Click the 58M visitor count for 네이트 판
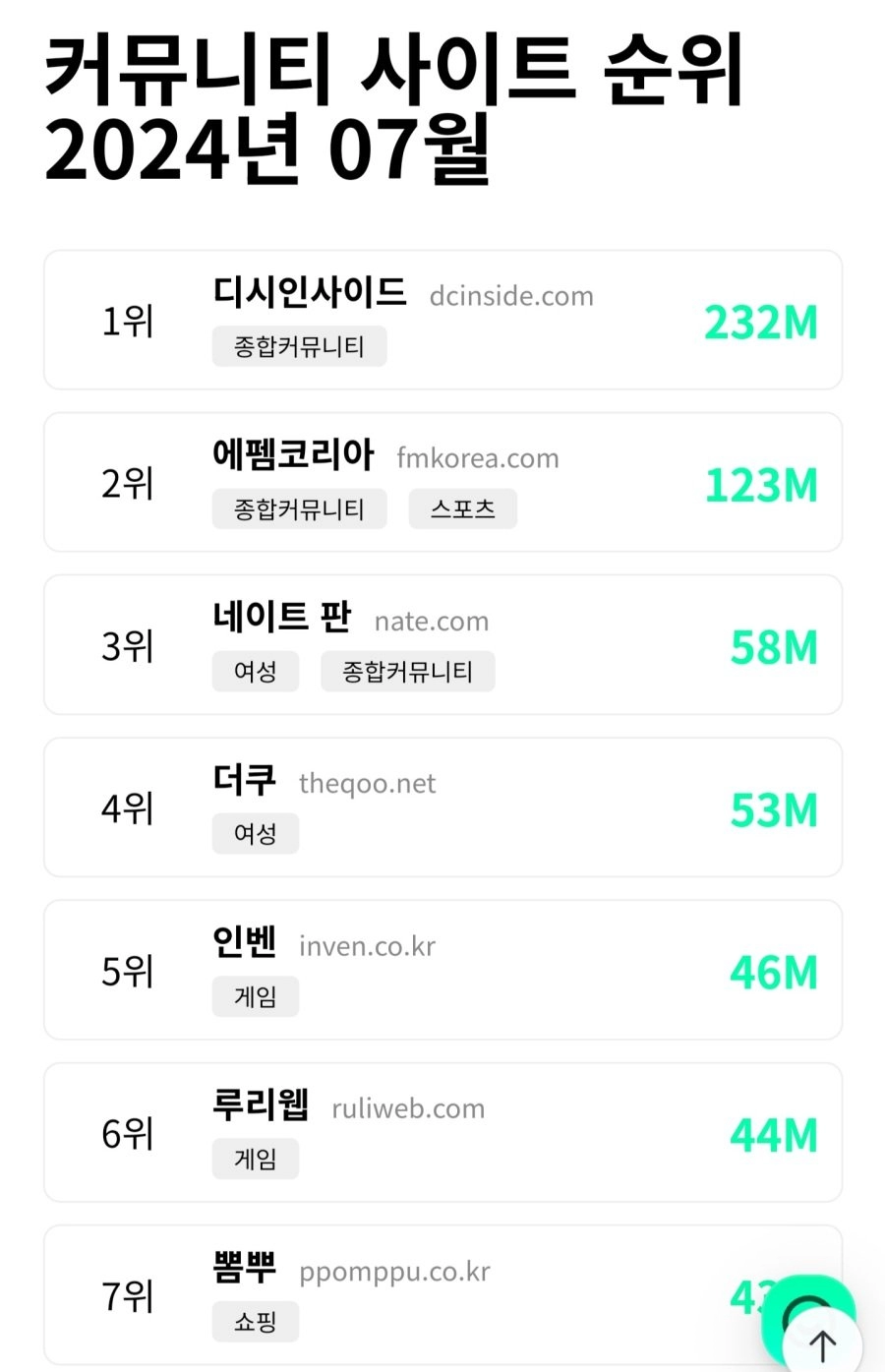The height and width of the screenshot is (1372, 885). pos(773,646)
